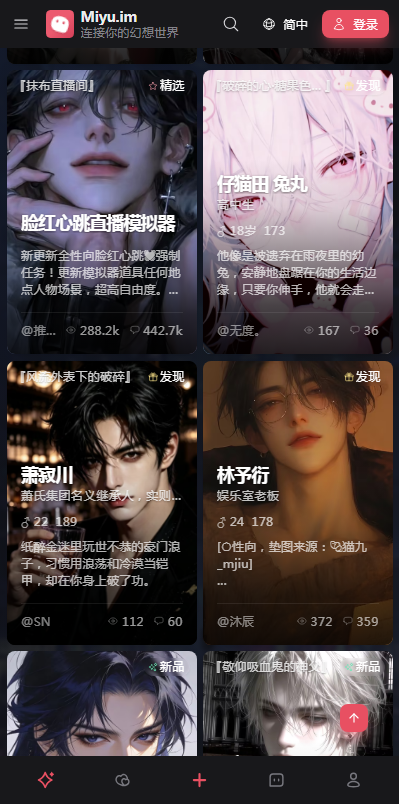Image resolution: width=399 pixels, height=804 pixels.
Task: Open the search magnifier icon
Action: tap(231, 24)
